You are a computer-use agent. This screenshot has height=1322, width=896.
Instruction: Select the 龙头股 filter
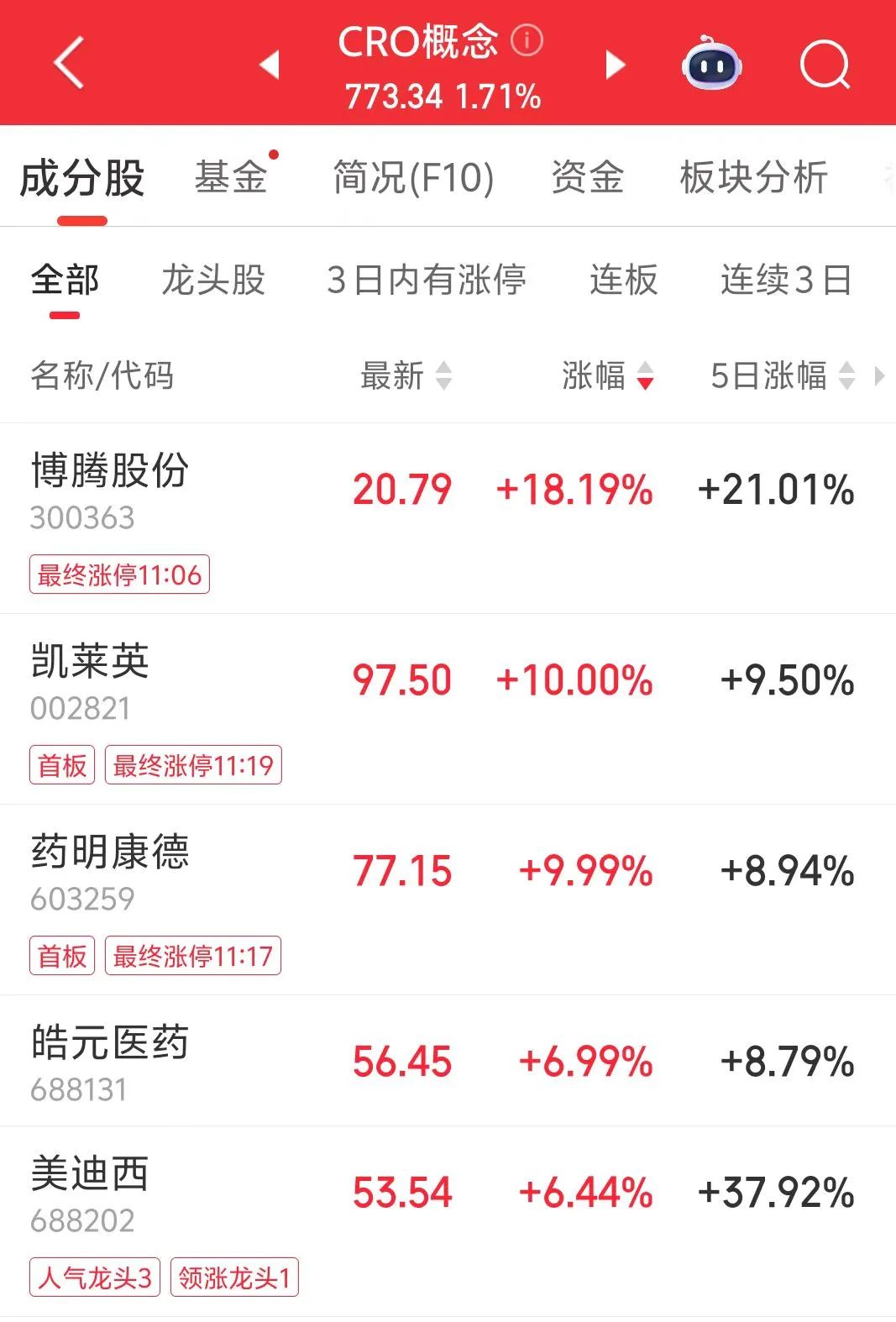pos(214,281)
